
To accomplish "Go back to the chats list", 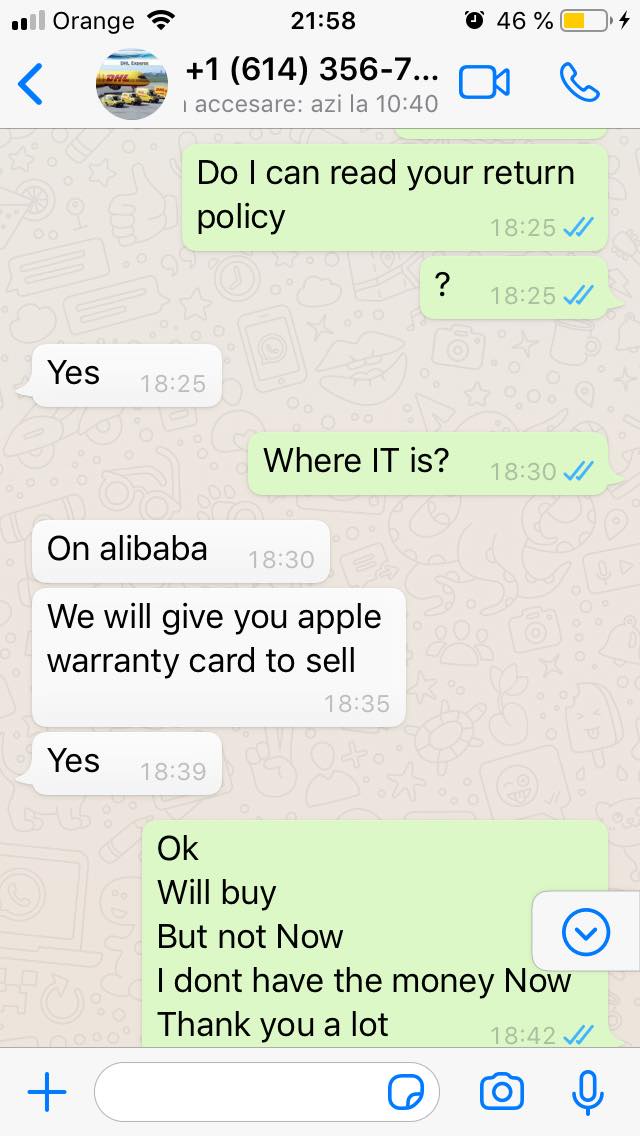I will tap(30, 83).
